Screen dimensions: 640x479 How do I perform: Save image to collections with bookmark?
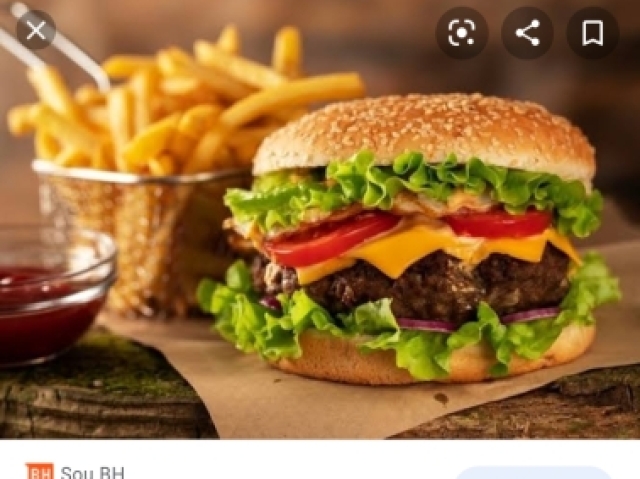tap(593, 33)
